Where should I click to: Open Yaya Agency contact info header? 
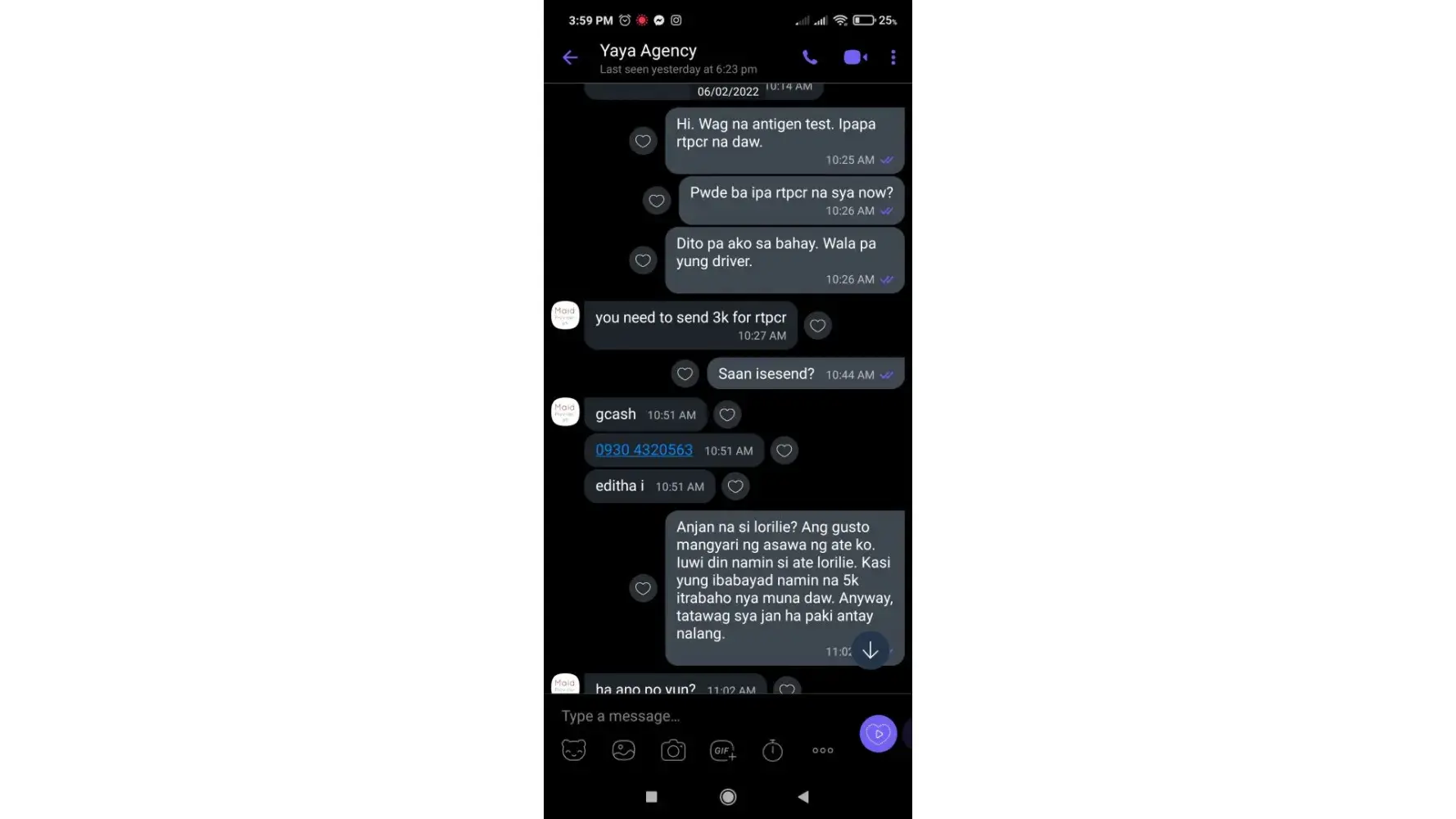[677, 58]
